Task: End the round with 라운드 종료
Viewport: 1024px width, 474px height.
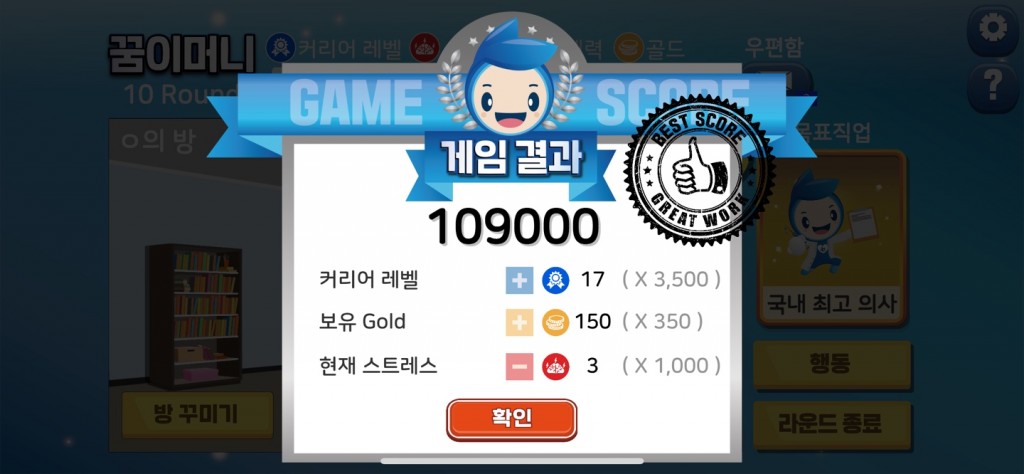Action: pyautogui.click(x=830, y=423)
